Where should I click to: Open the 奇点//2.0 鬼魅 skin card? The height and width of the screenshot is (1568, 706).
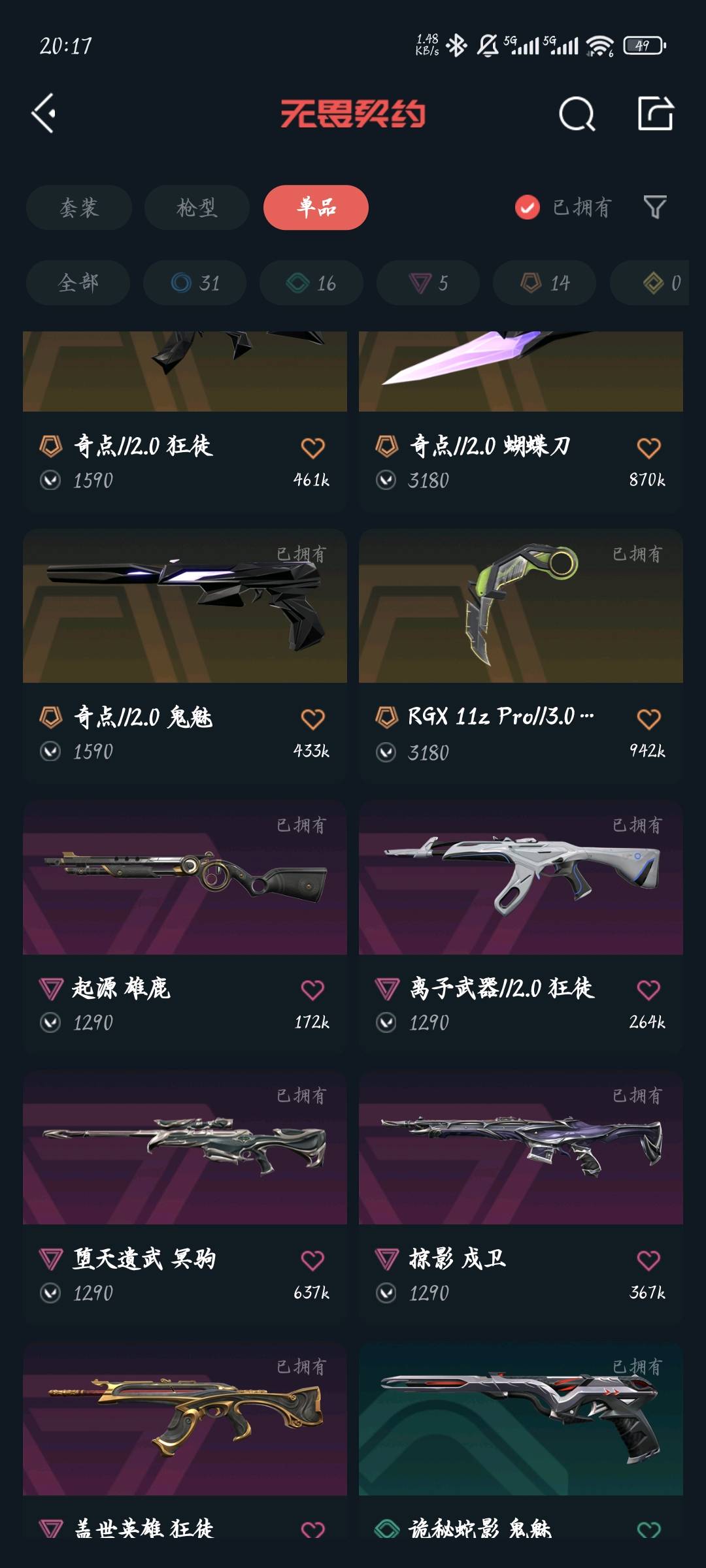pyautogui.click(x=185, y=656)
